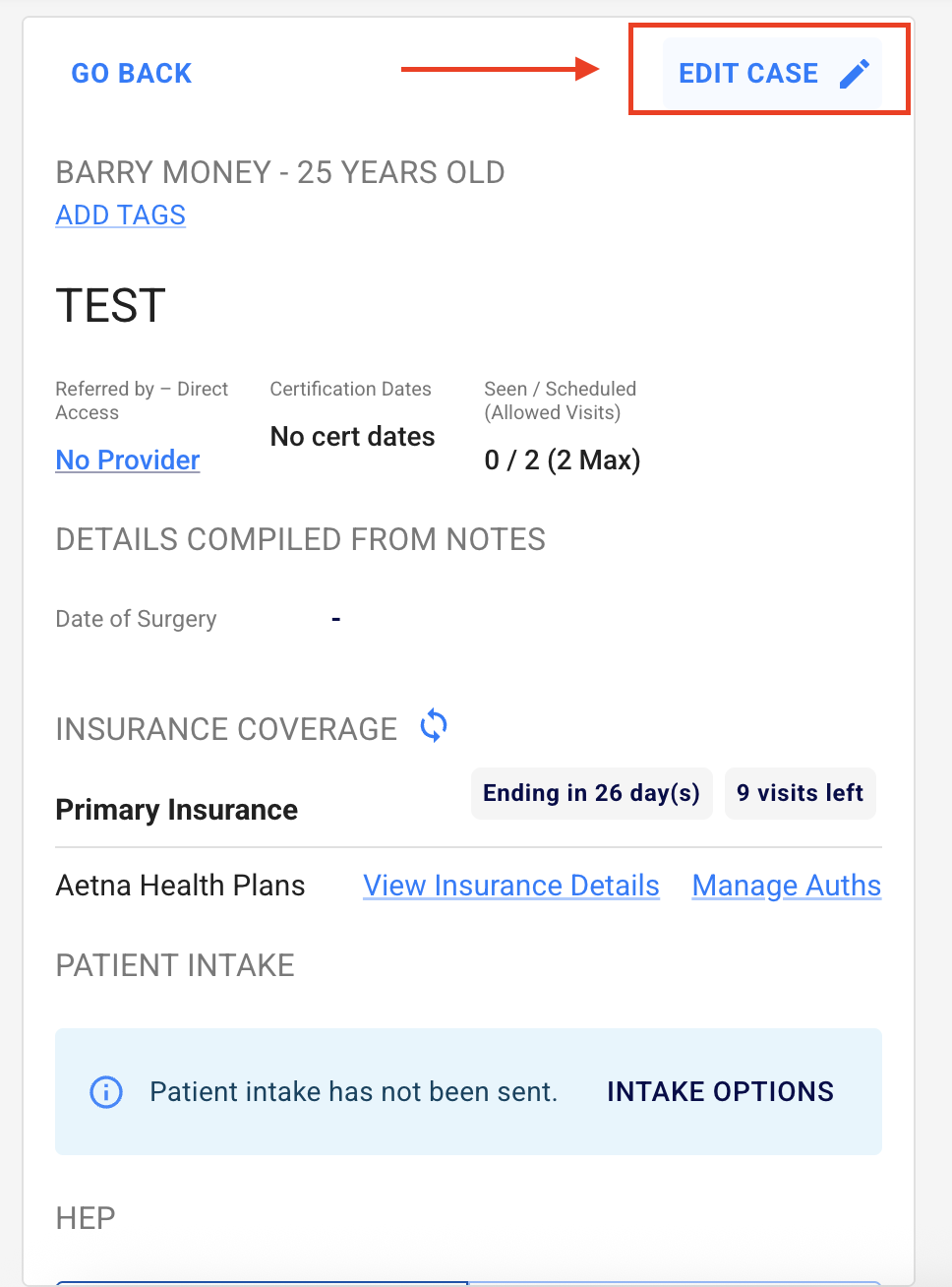The height and width of the screenshot is (1287, 952).
Task: Click the HEP section heading
Action: [x=85, y=1217]
